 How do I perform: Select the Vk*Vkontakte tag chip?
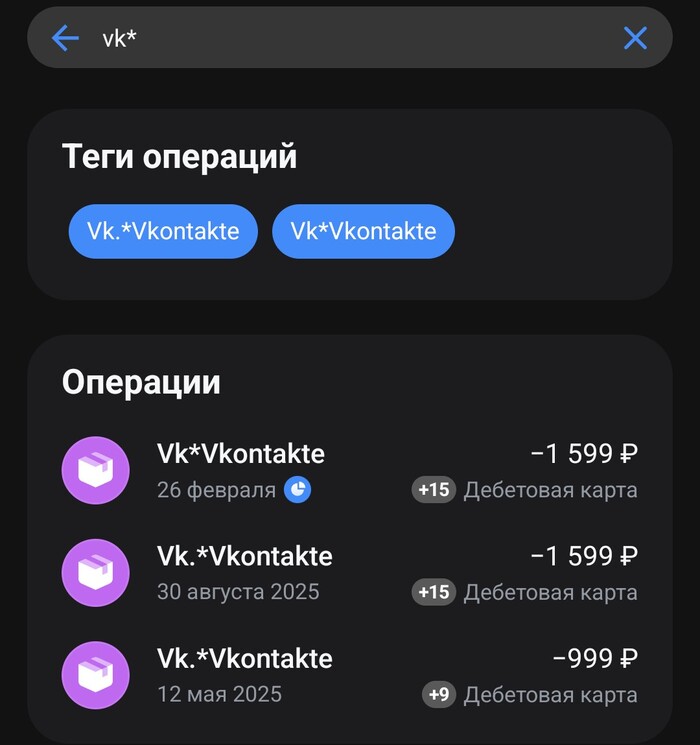point(363,231)
